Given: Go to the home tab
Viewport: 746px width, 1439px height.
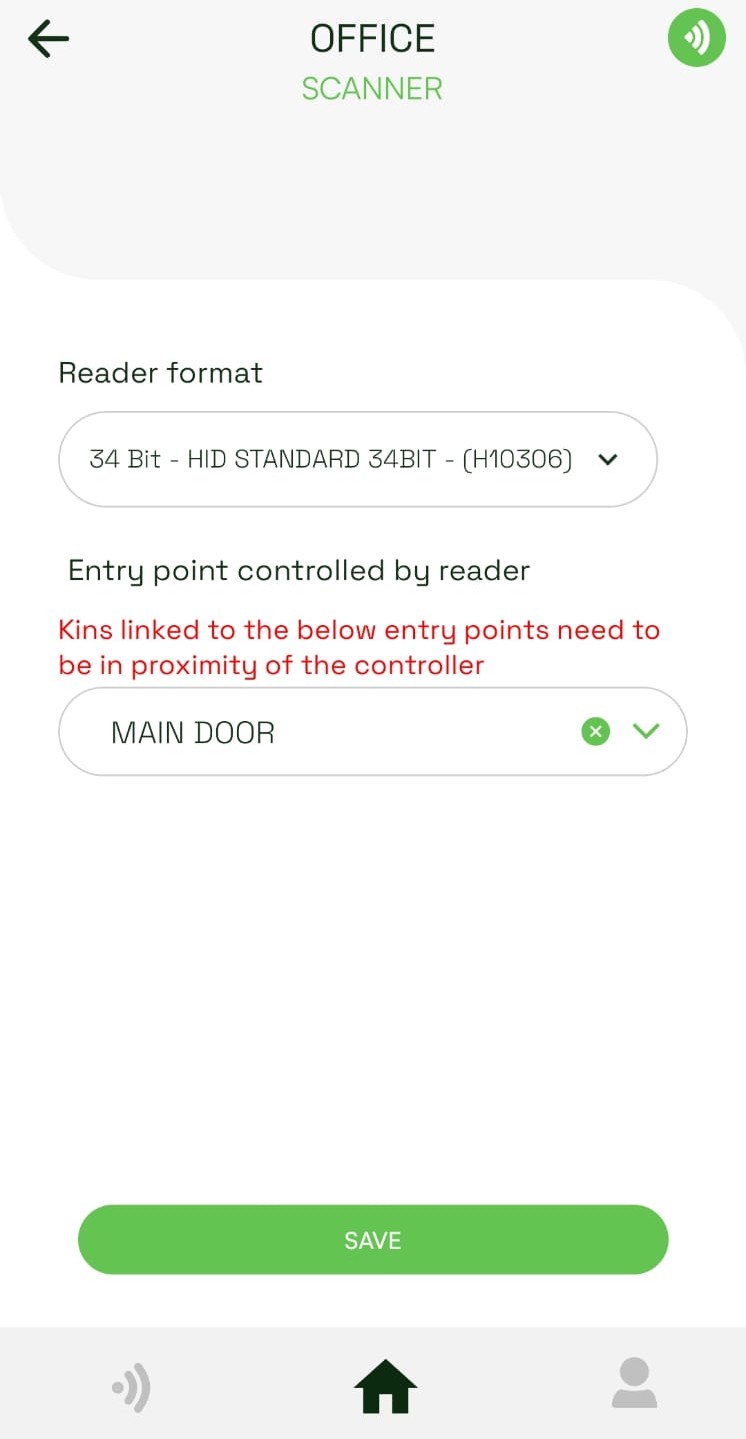Looking at the screenshot, I should click(385, 1386).
